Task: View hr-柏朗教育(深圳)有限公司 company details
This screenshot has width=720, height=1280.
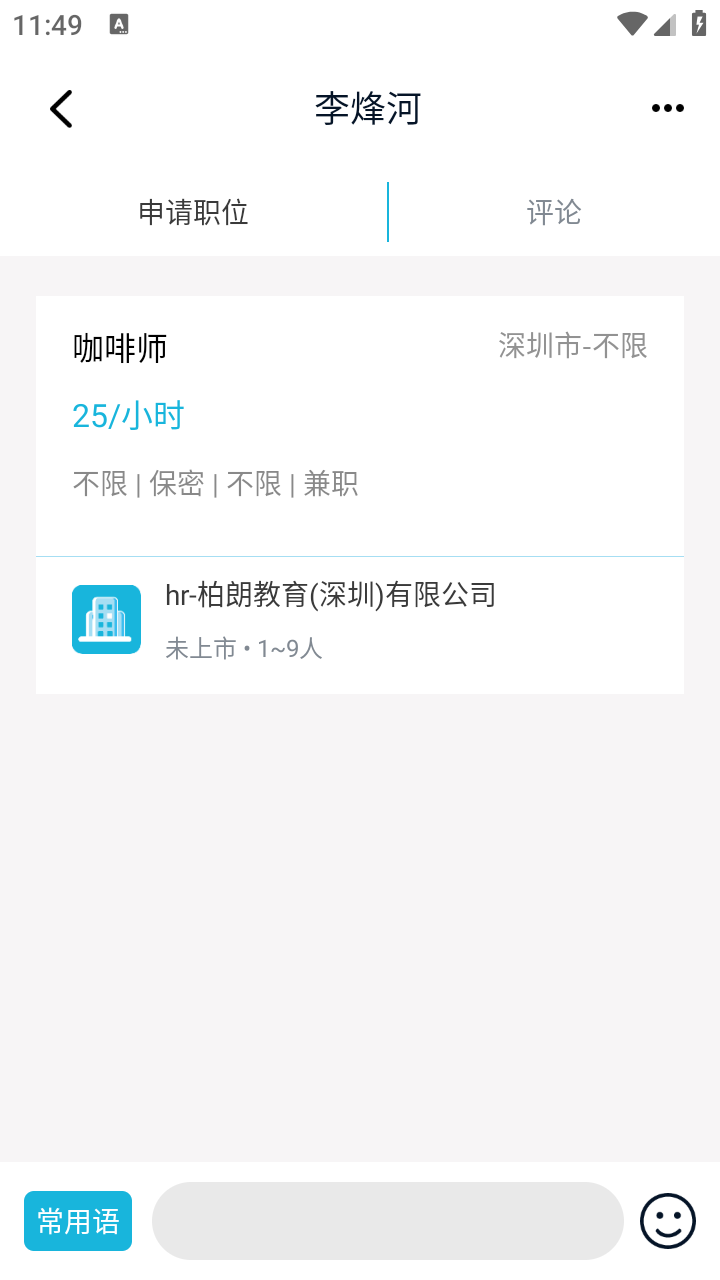Action: pyautogui.click(x=359, y=624)
